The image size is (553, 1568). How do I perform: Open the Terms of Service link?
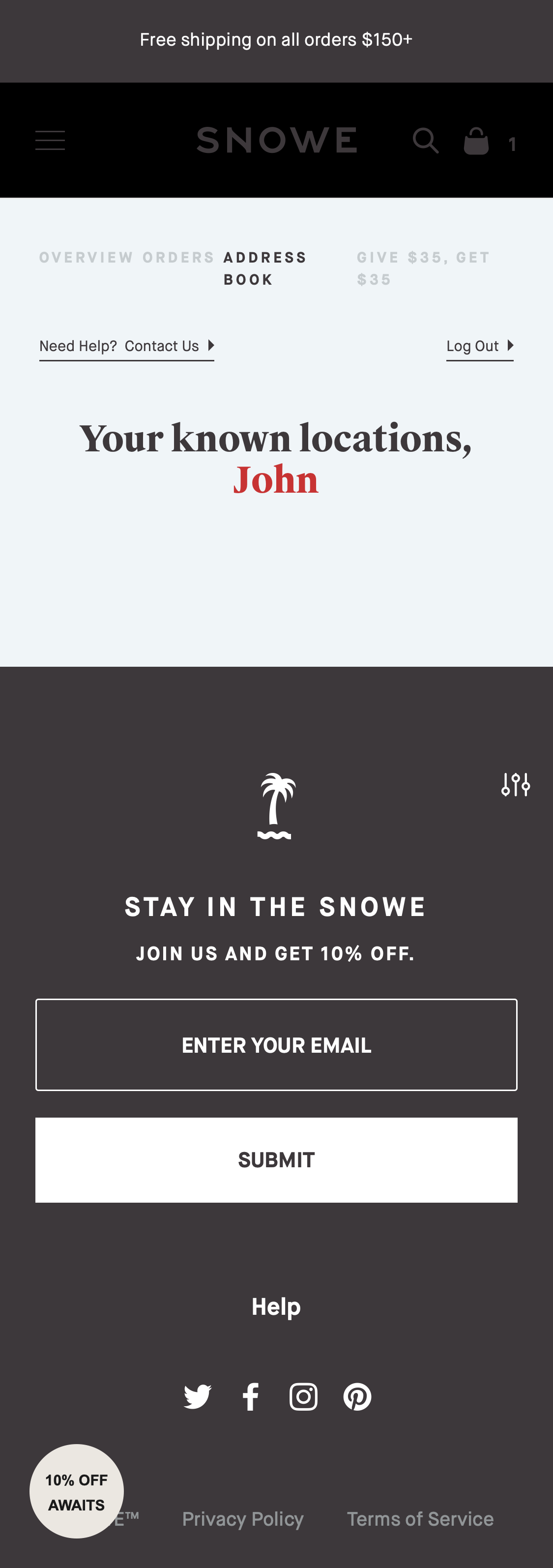point(420,1519)
